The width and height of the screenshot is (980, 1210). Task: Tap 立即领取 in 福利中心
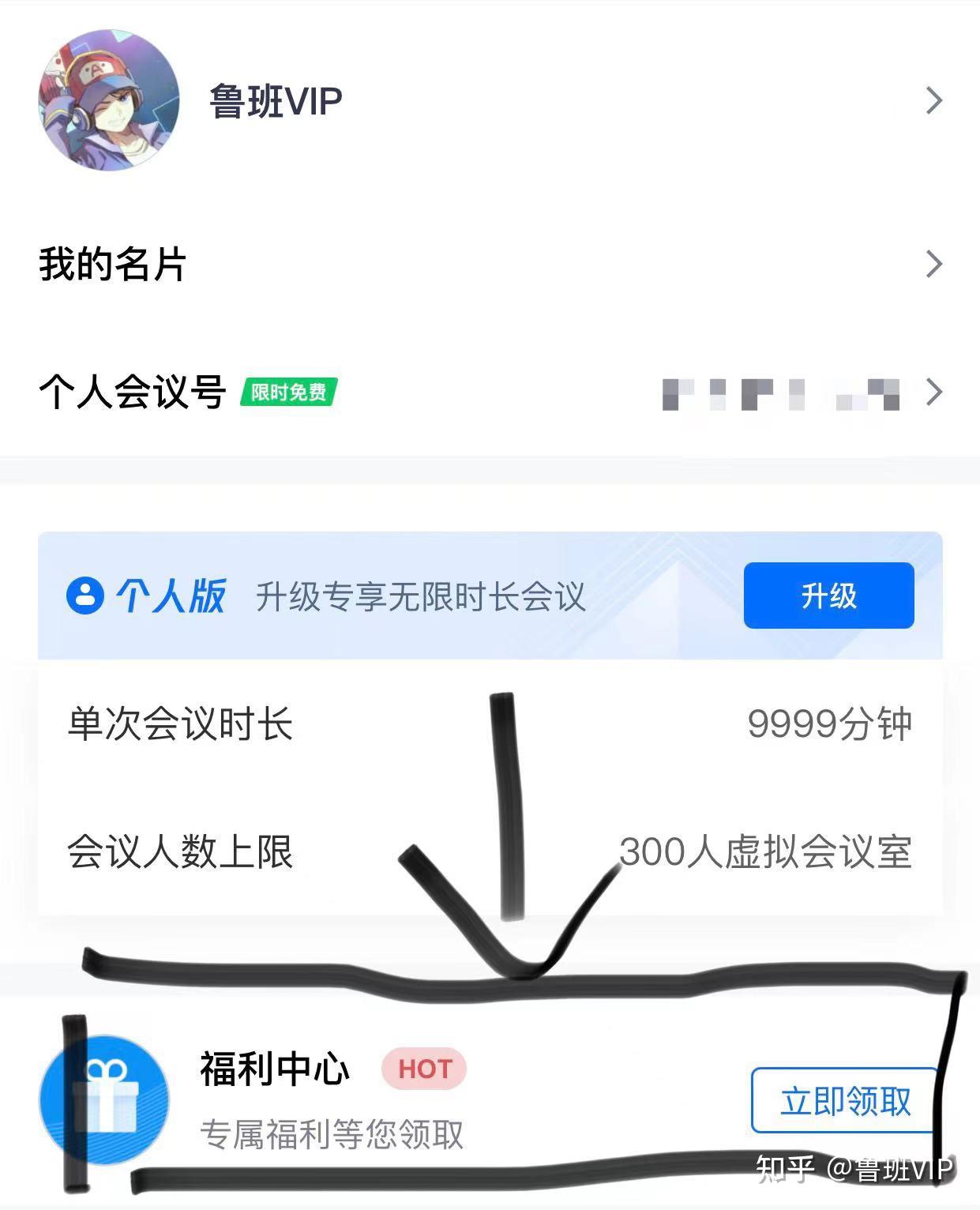[x=844, y=1101]
